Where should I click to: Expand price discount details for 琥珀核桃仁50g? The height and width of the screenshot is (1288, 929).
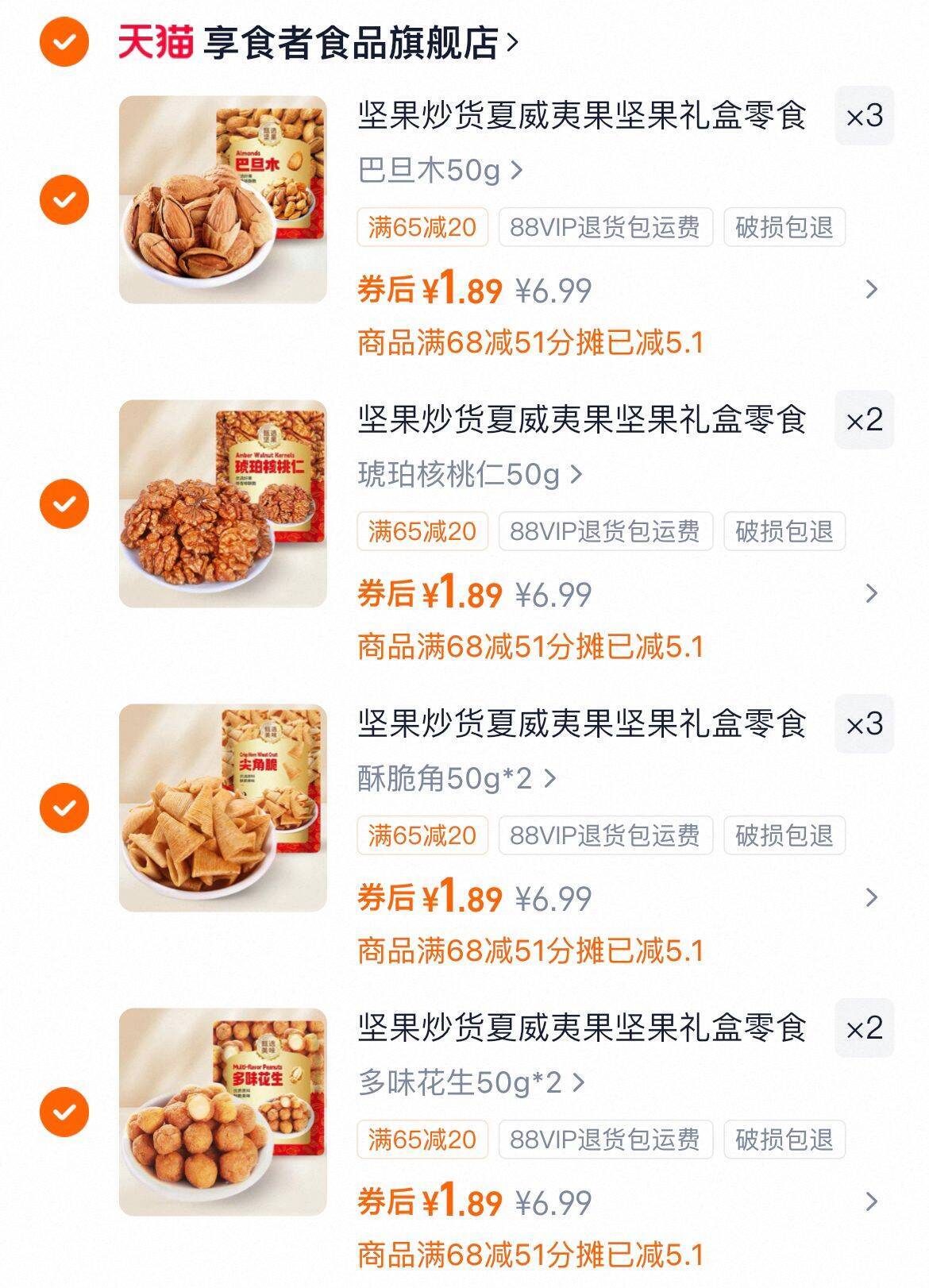(x=871, y=594)
